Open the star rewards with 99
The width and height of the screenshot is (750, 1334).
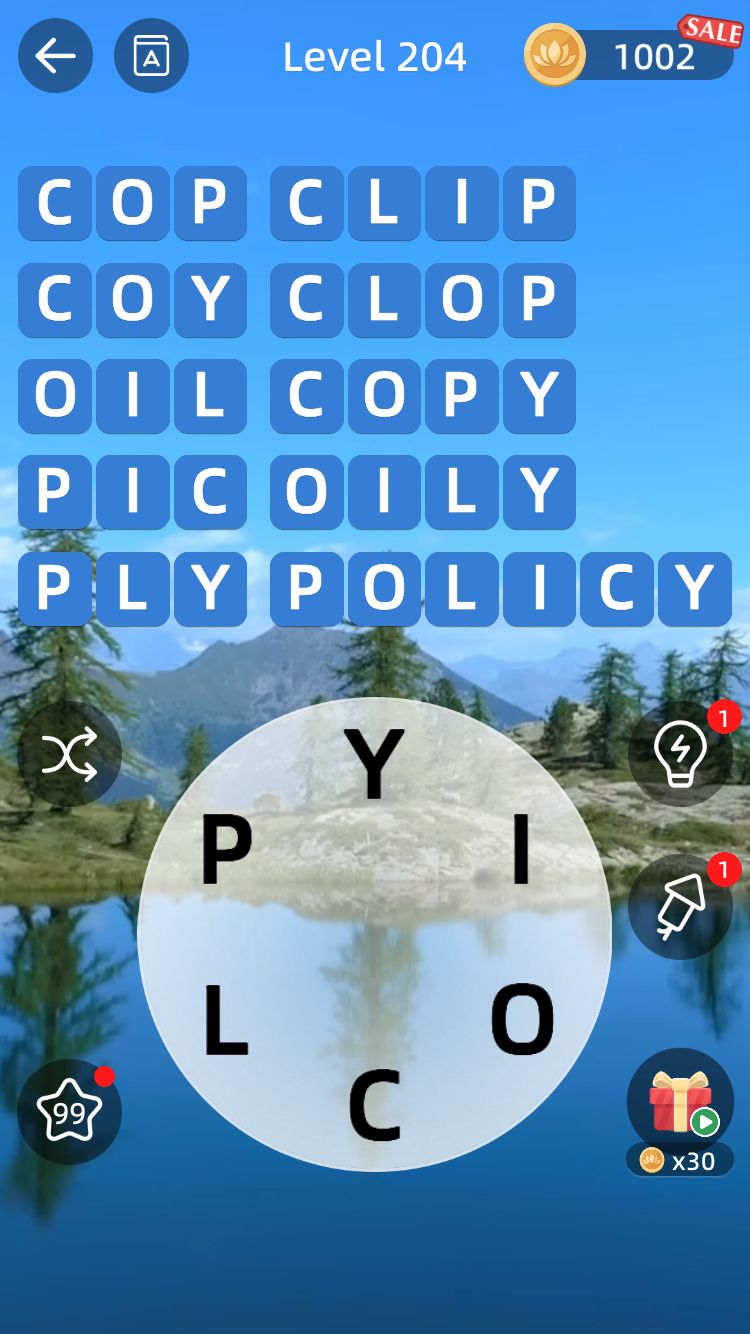[x=69, y=1112]
